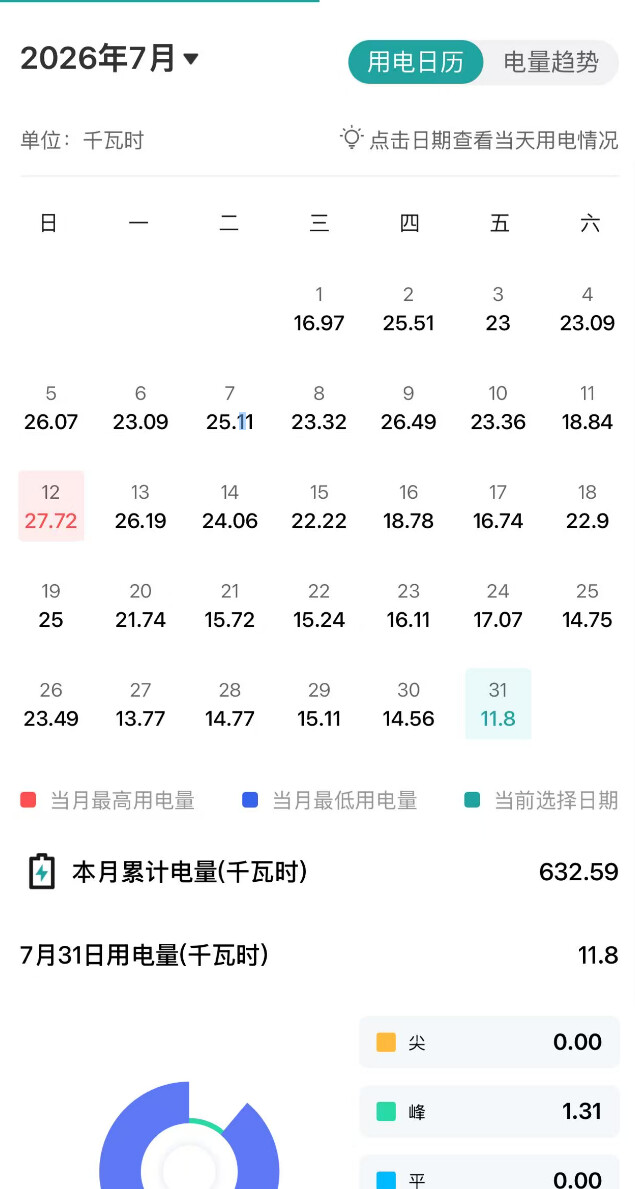Select July 12 with 27.72 usage
Screen dimensions: 635x1189
pos(51,506)
